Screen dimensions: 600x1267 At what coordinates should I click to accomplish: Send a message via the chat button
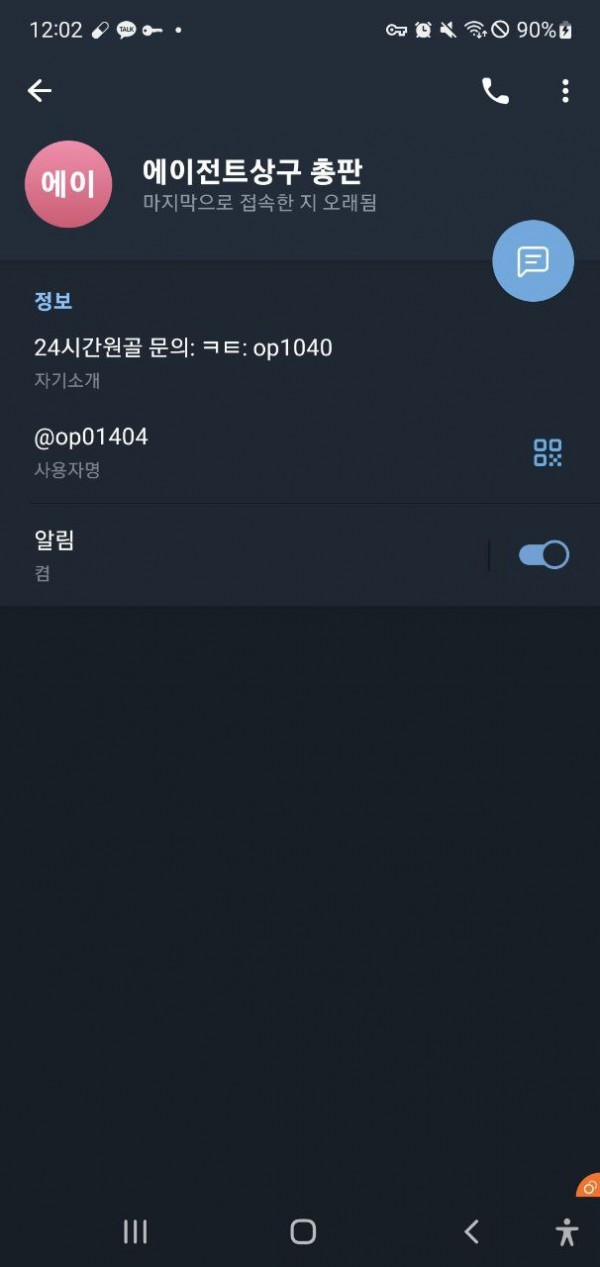[533, 261]
